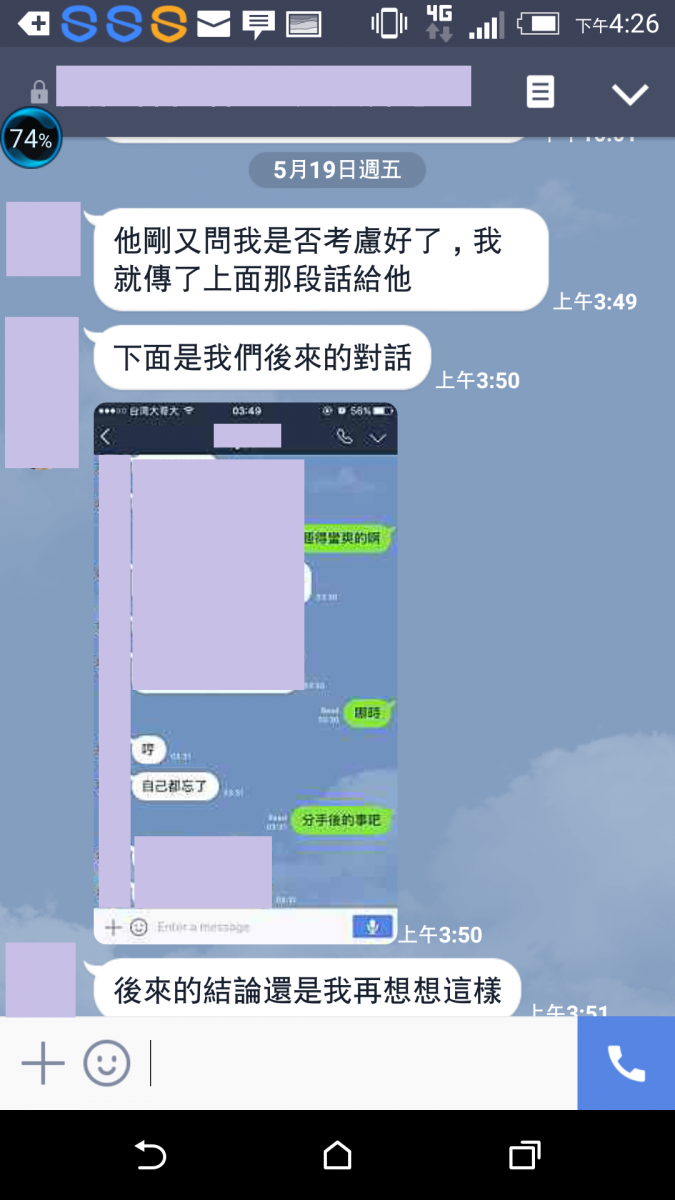This screenshot has width=675, height=1200.
Task: Go to home screen via system home
Action: (x=337, y=1156)
